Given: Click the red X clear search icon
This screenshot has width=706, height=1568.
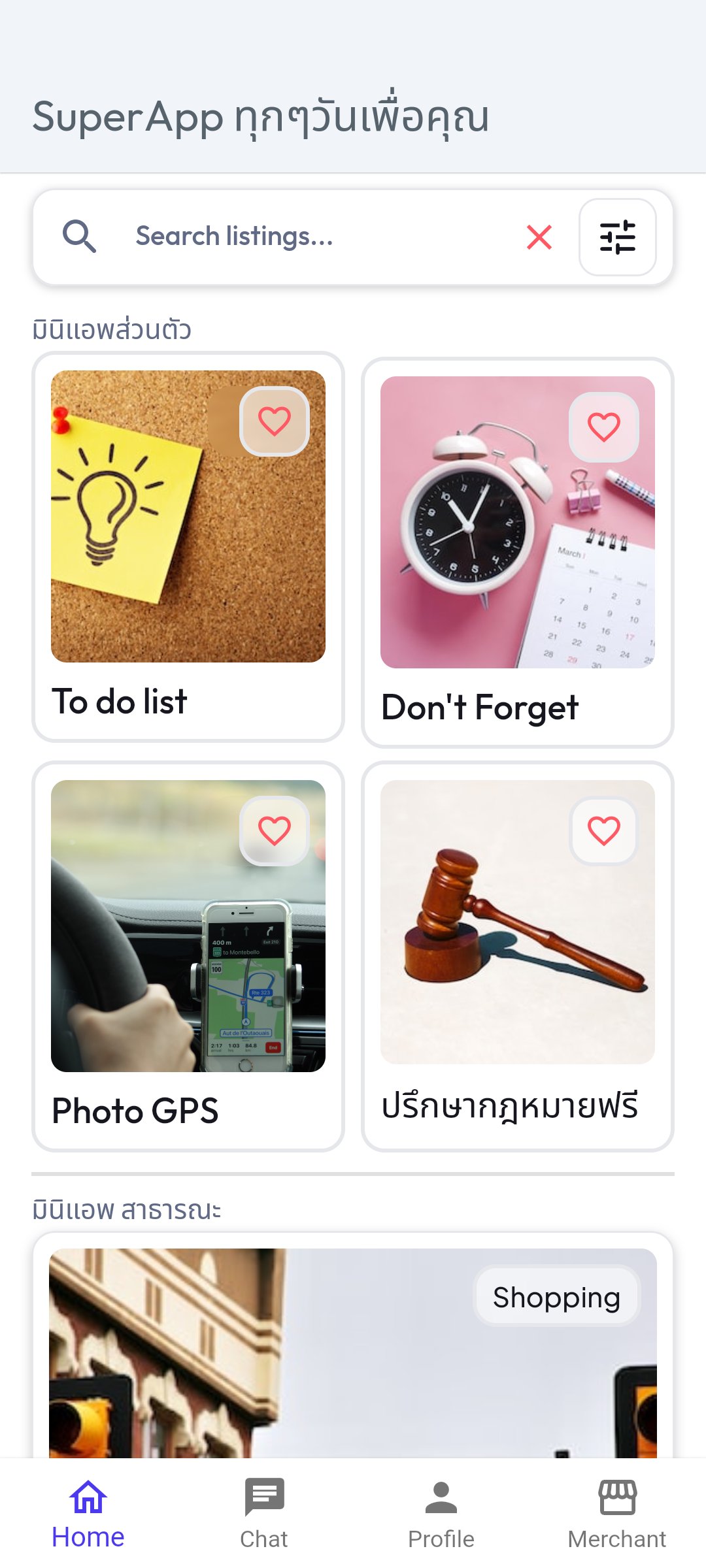Looking at the screenshot, I should coord(539,237).
